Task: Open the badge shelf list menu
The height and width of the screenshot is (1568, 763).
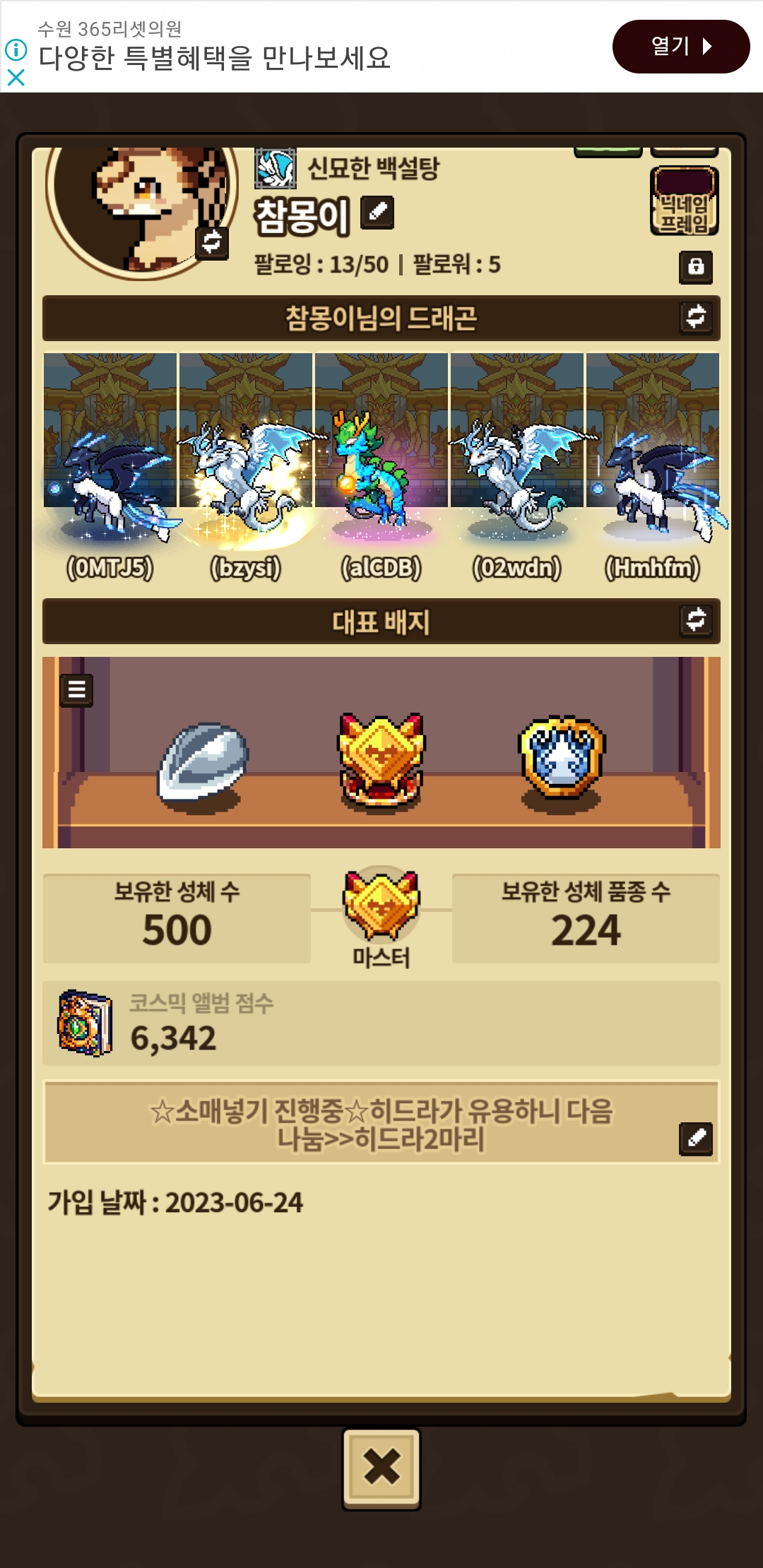Action: pyautogui.click(x=76, y=690)
